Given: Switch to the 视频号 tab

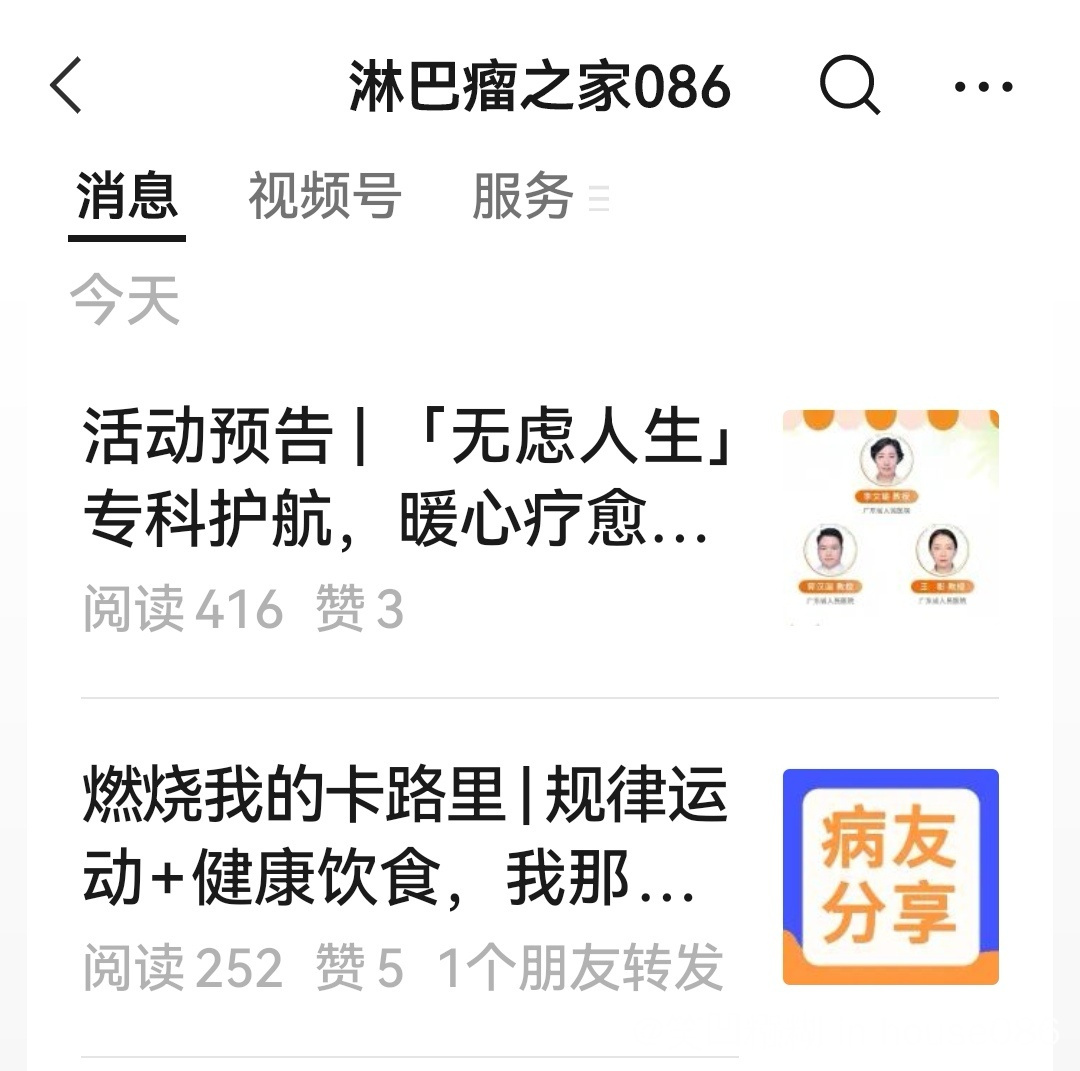Looking at the screenshot, I should [x=324, y=196].
